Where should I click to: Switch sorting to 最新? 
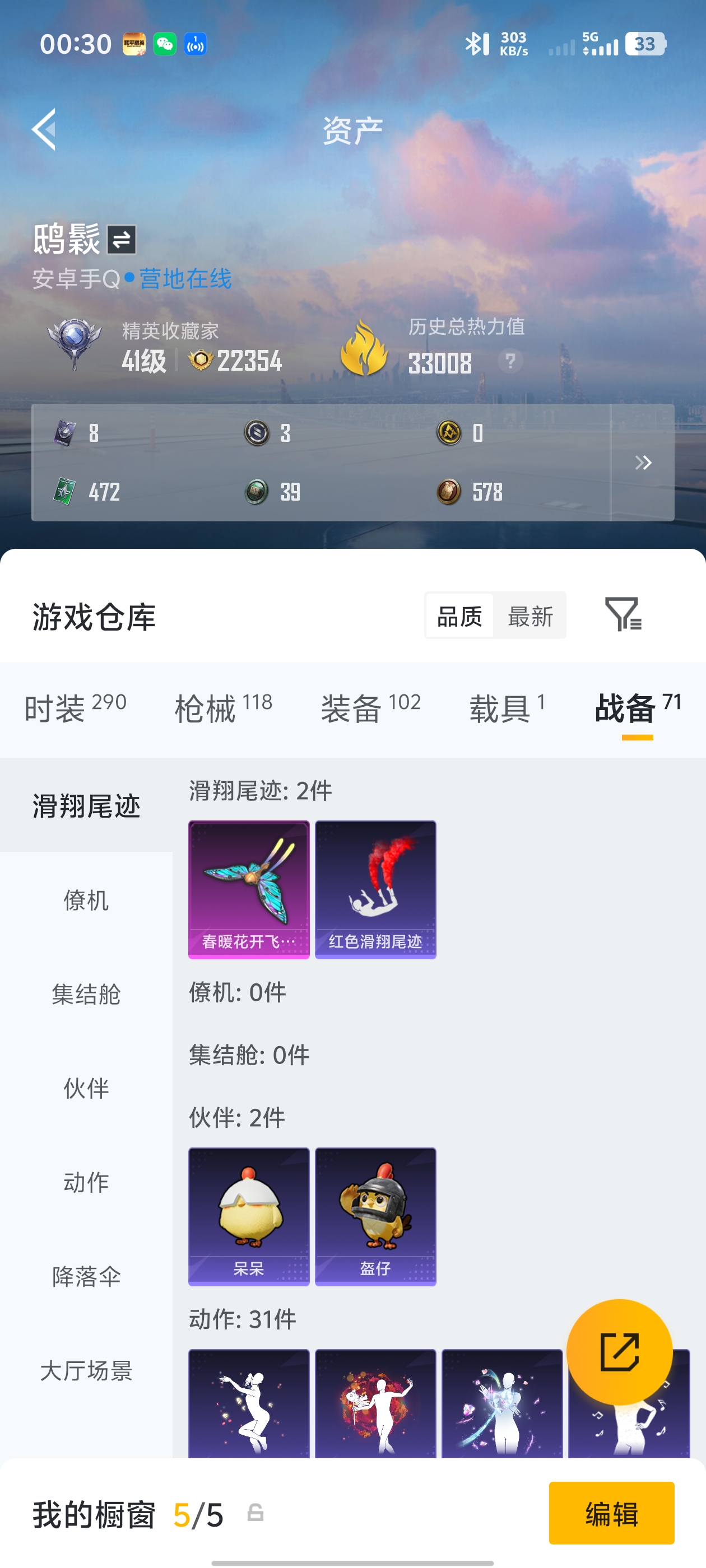pos(531,616)
